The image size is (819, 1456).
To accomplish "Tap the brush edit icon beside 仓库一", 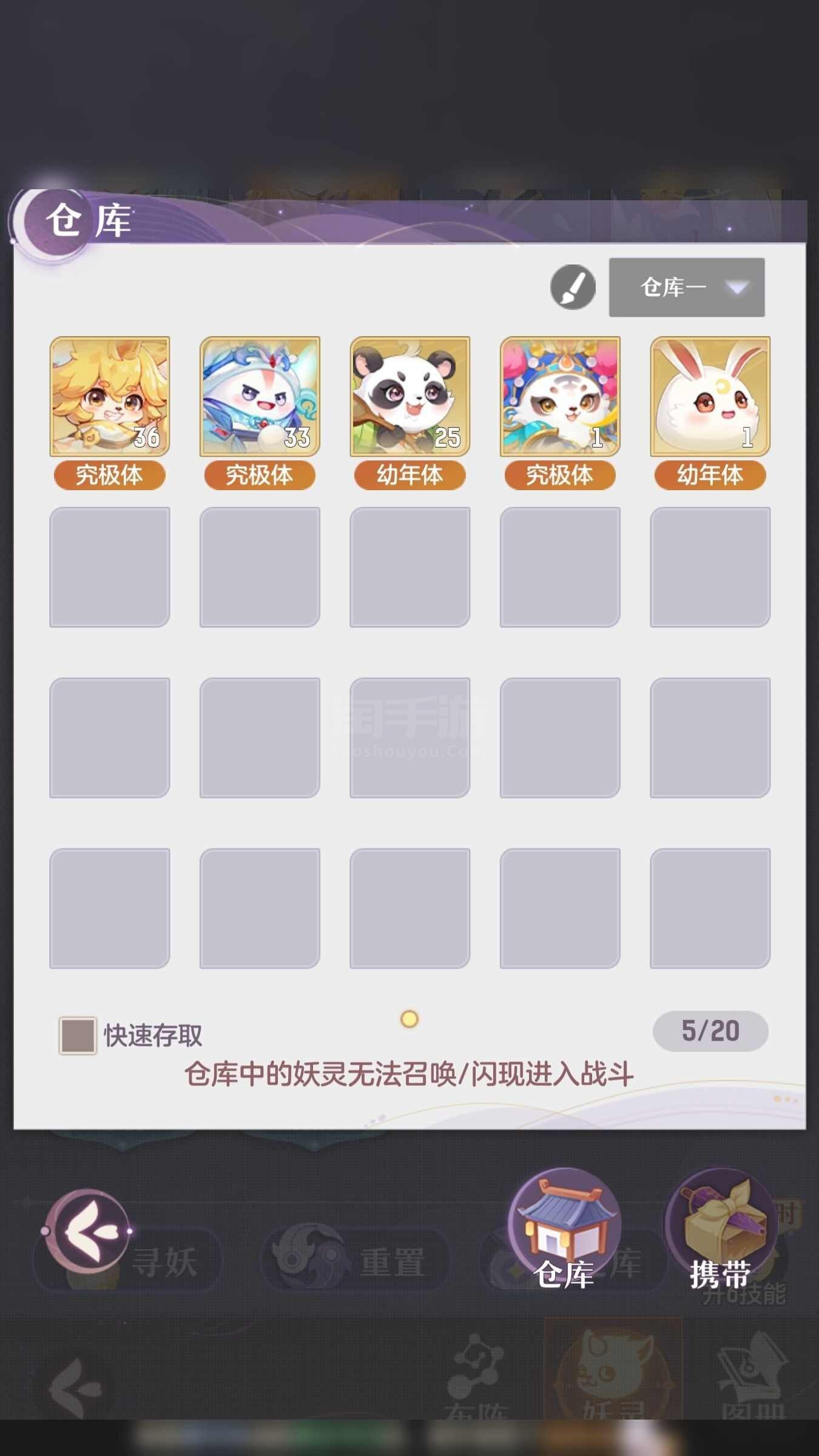I will (573, 287).
